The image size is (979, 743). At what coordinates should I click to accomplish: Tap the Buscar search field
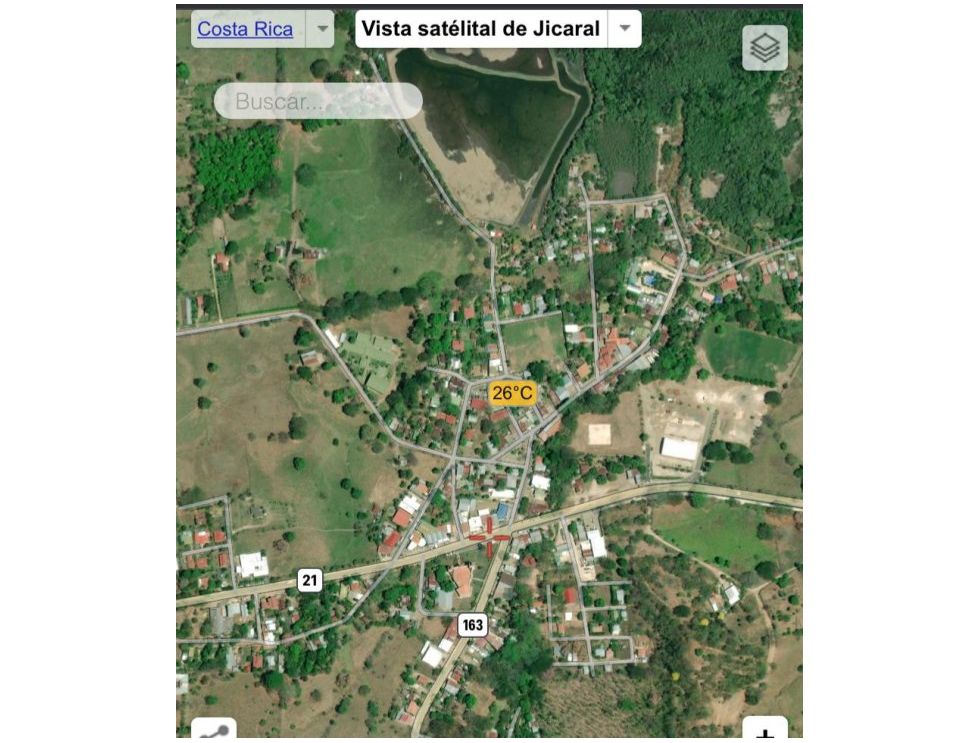point(318,101)
